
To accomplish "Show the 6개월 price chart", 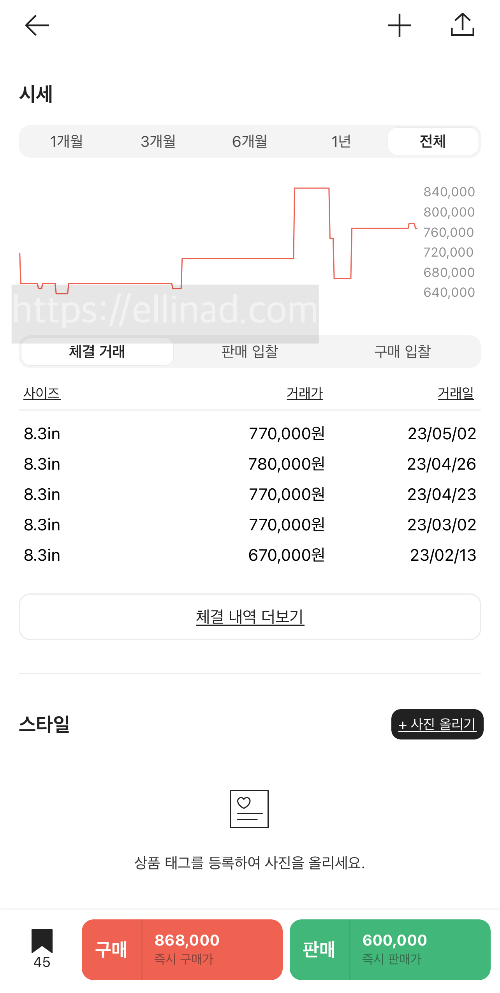I will pos(249,141).
